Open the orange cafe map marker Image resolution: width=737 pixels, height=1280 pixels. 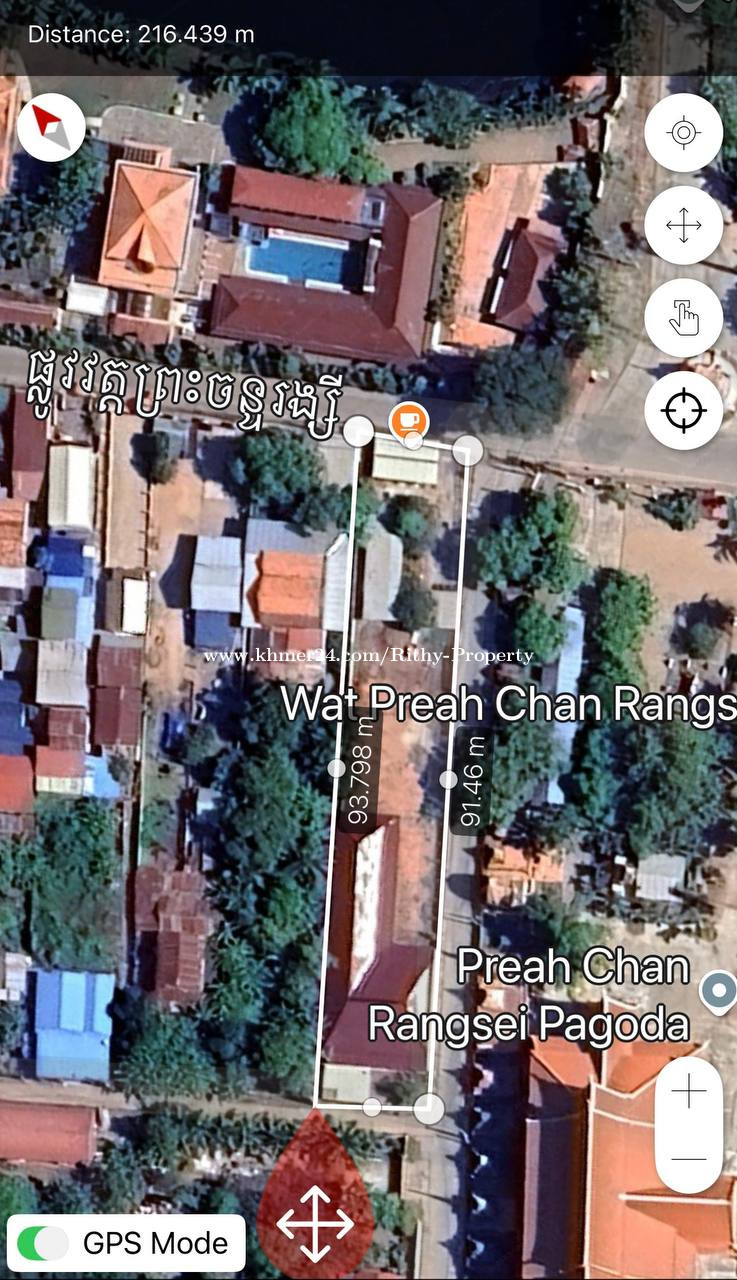[x=408, y=418]
